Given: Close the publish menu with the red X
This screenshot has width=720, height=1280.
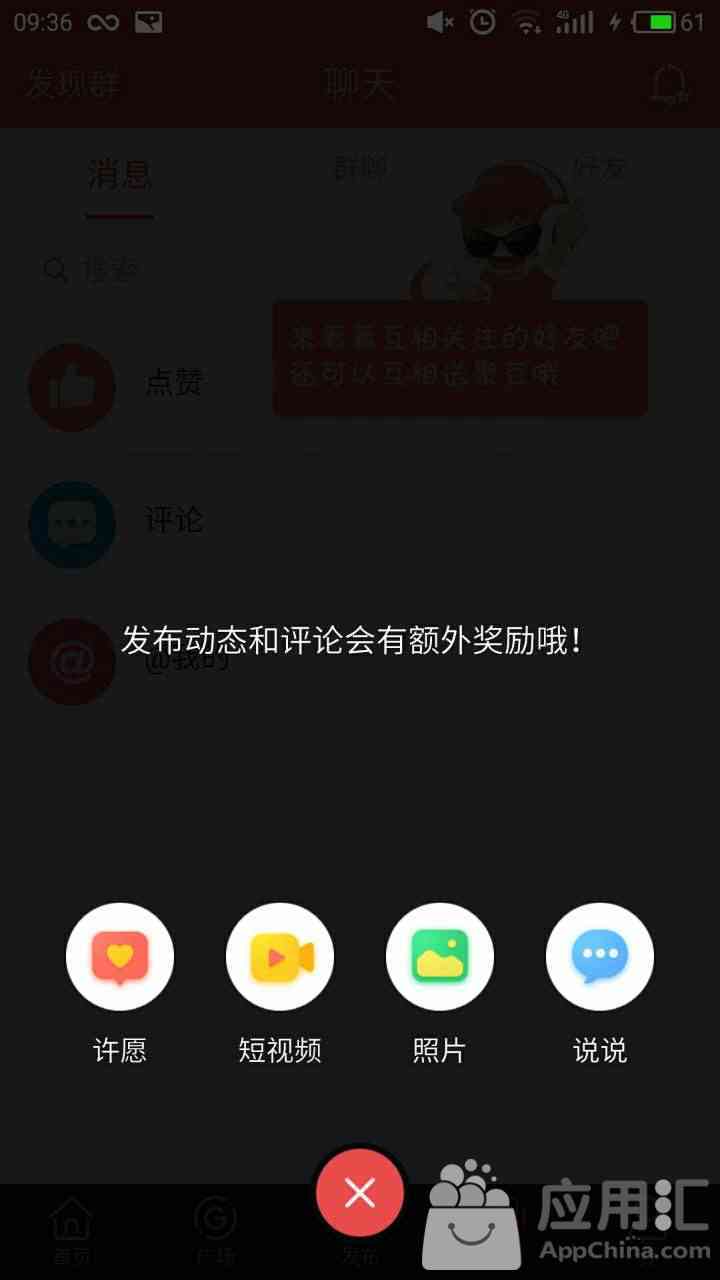Looking at the screenshot, I should click(x=360, y=1192).
